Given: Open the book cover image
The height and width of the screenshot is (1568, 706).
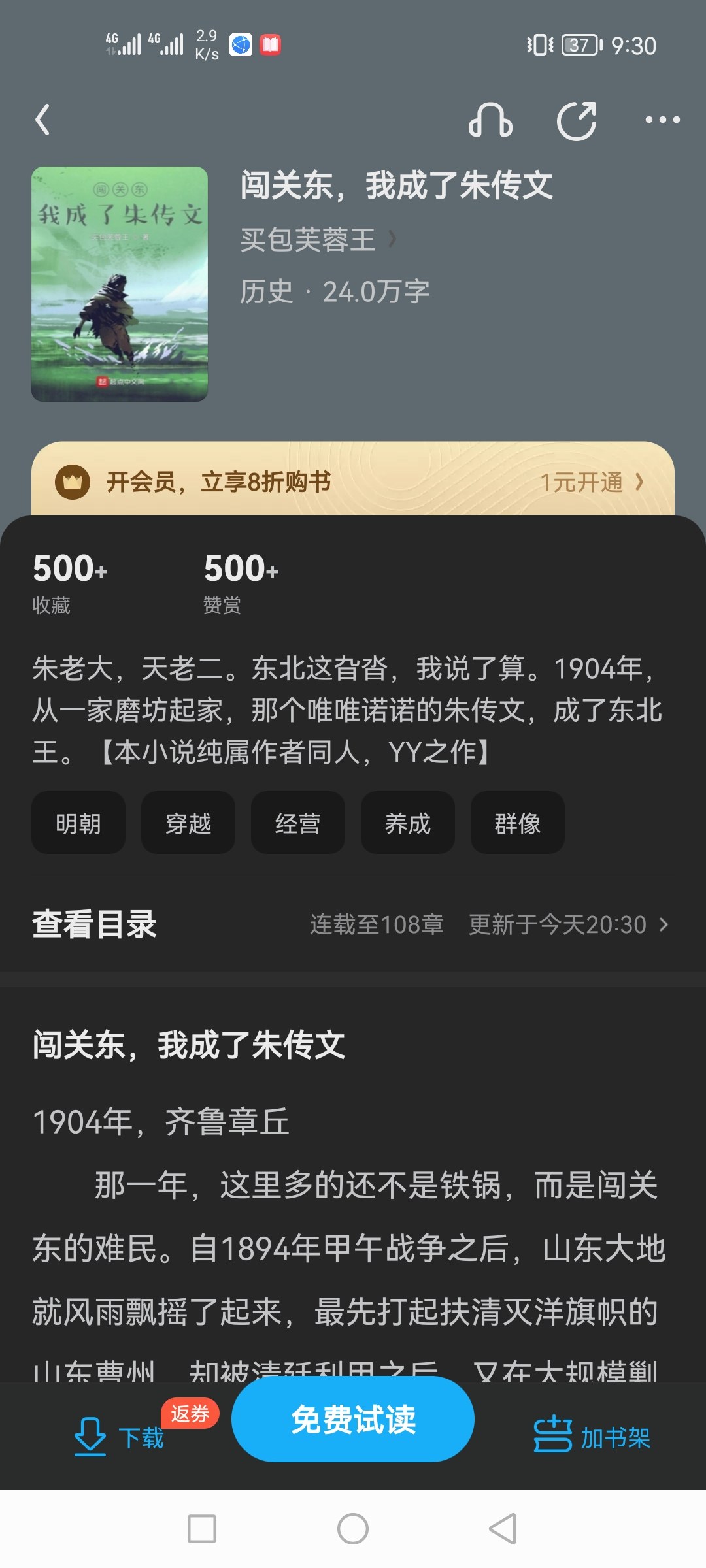Looking at the screenshot, I should [120, 284].
